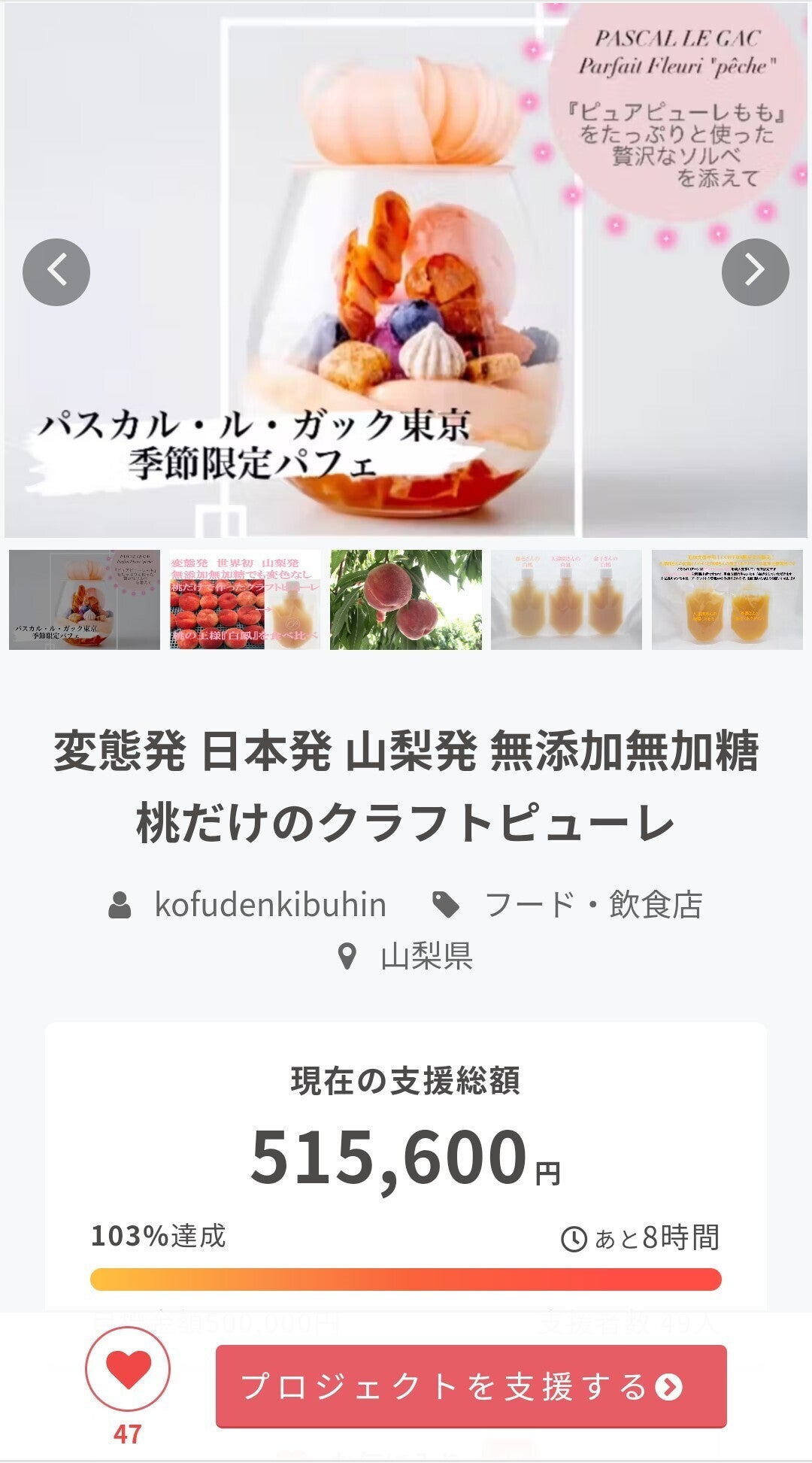Select the three puree pouches thumbnail
Screen dimensions: 812x1463
click(x=566, y=599)
